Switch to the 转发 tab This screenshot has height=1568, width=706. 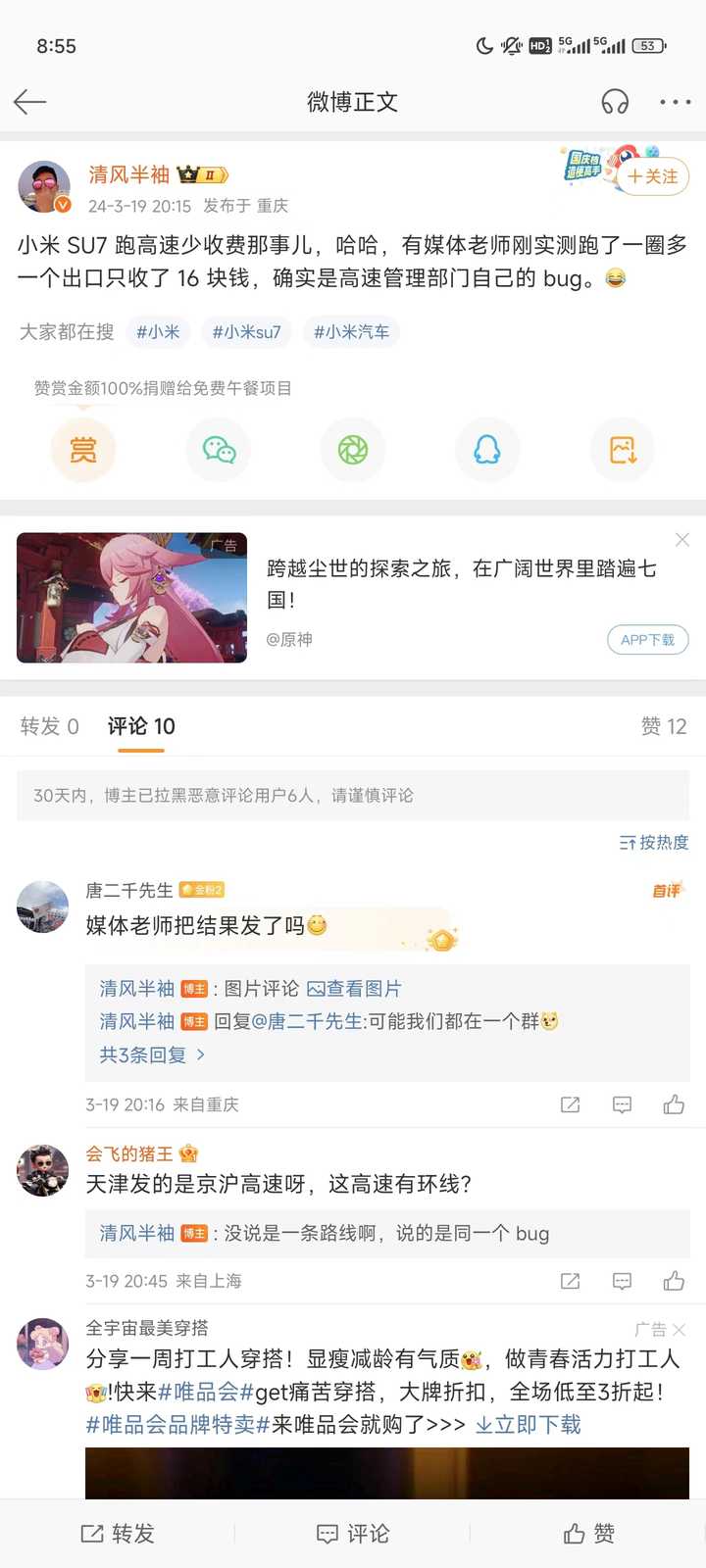coord(49,726)
